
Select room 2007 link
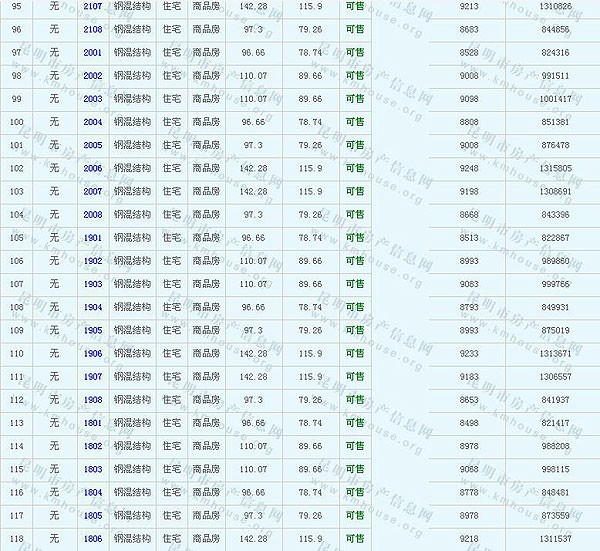pos(93,191)
